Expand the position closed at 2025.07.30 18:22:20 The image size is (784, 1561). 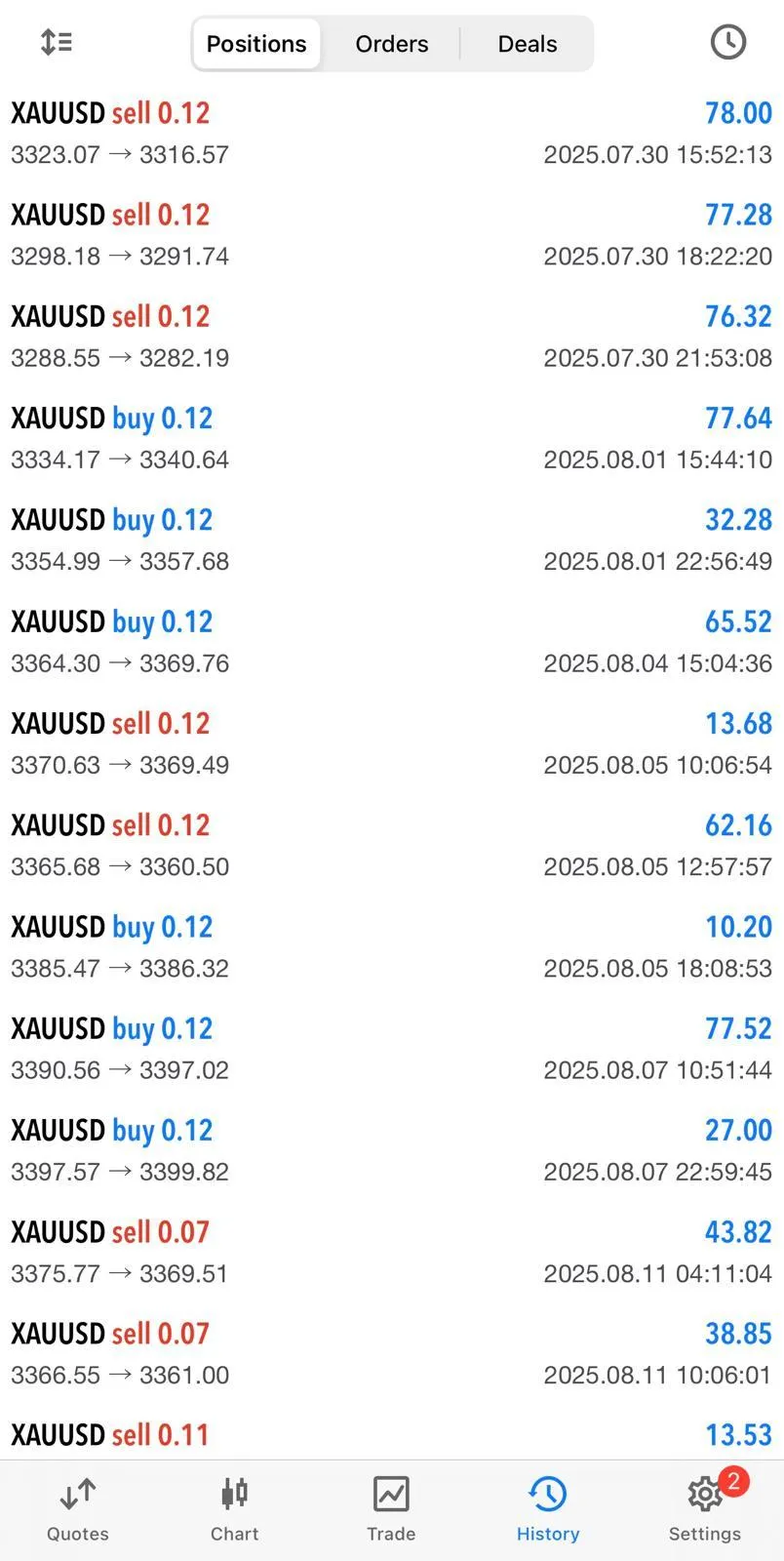tap(391, 235)
